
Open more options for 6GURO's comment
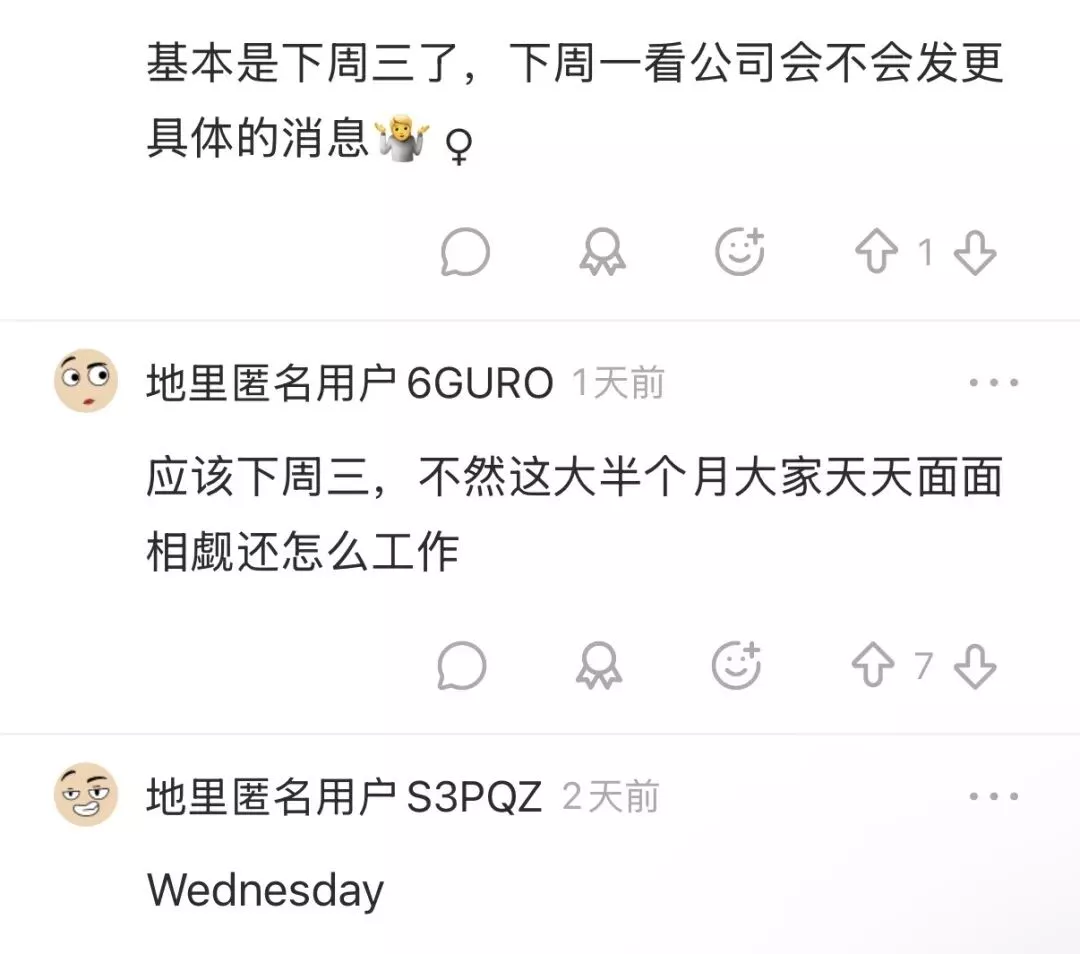pyautogui.click(x=993, y=383)
